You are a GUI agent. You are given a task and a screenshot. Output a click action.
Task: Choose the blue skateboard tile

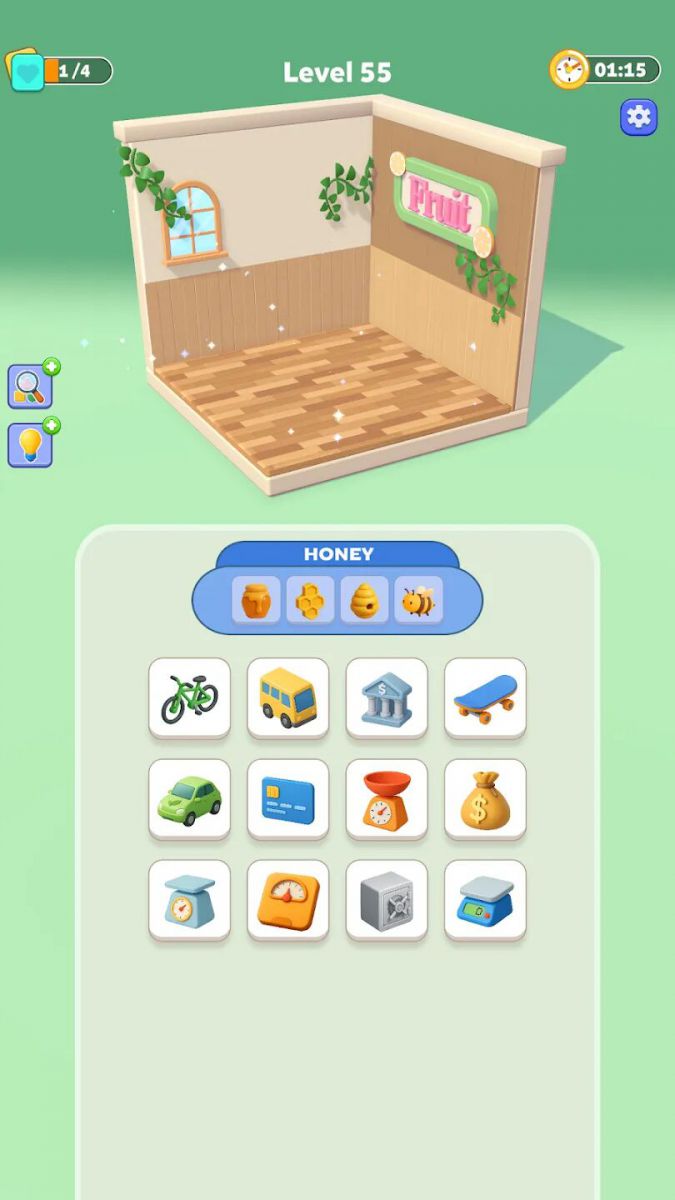(x=485, y=697)
